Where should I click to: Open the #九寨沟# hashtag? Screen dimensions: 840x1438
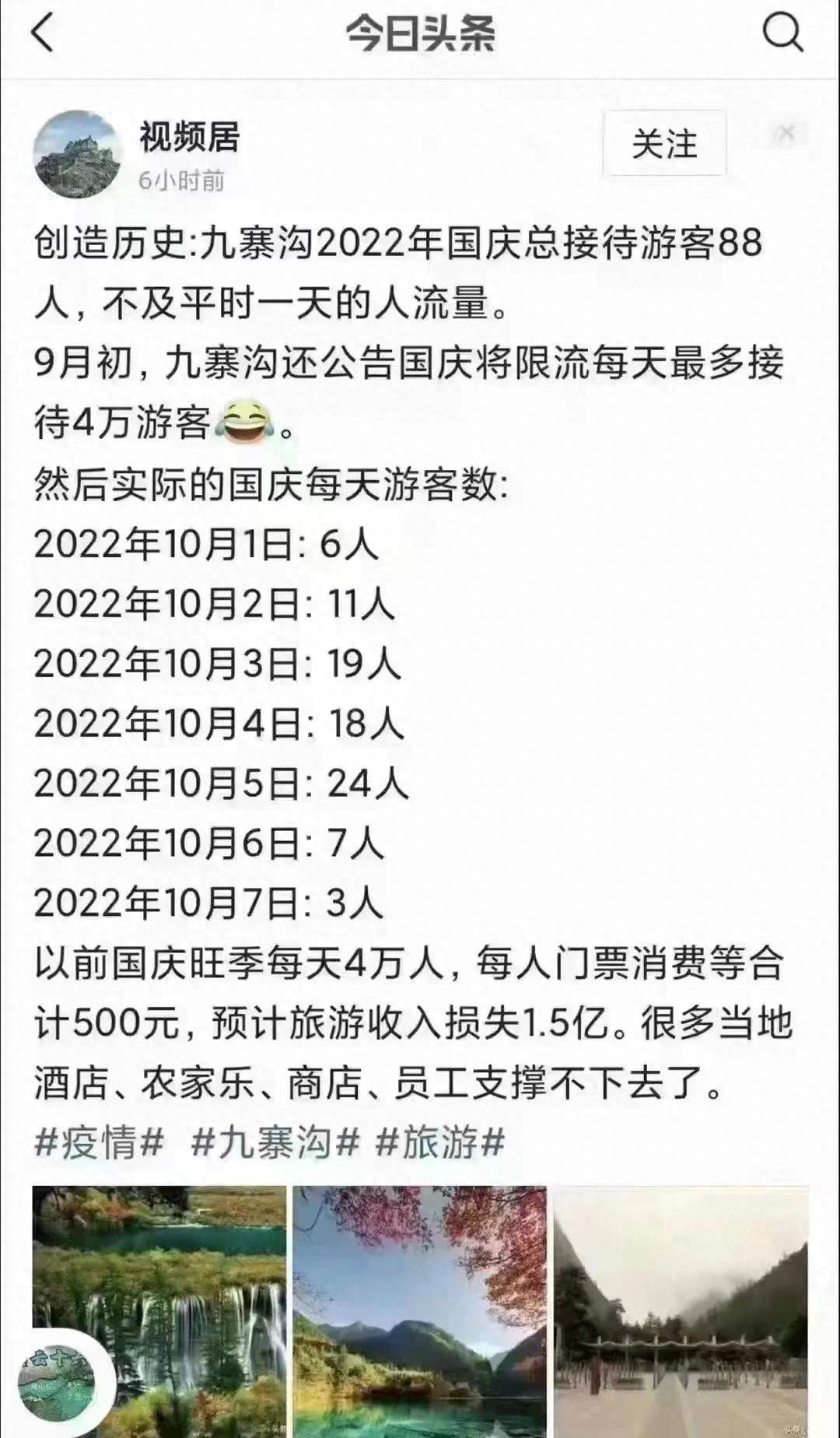click(x=275, y=1143)
